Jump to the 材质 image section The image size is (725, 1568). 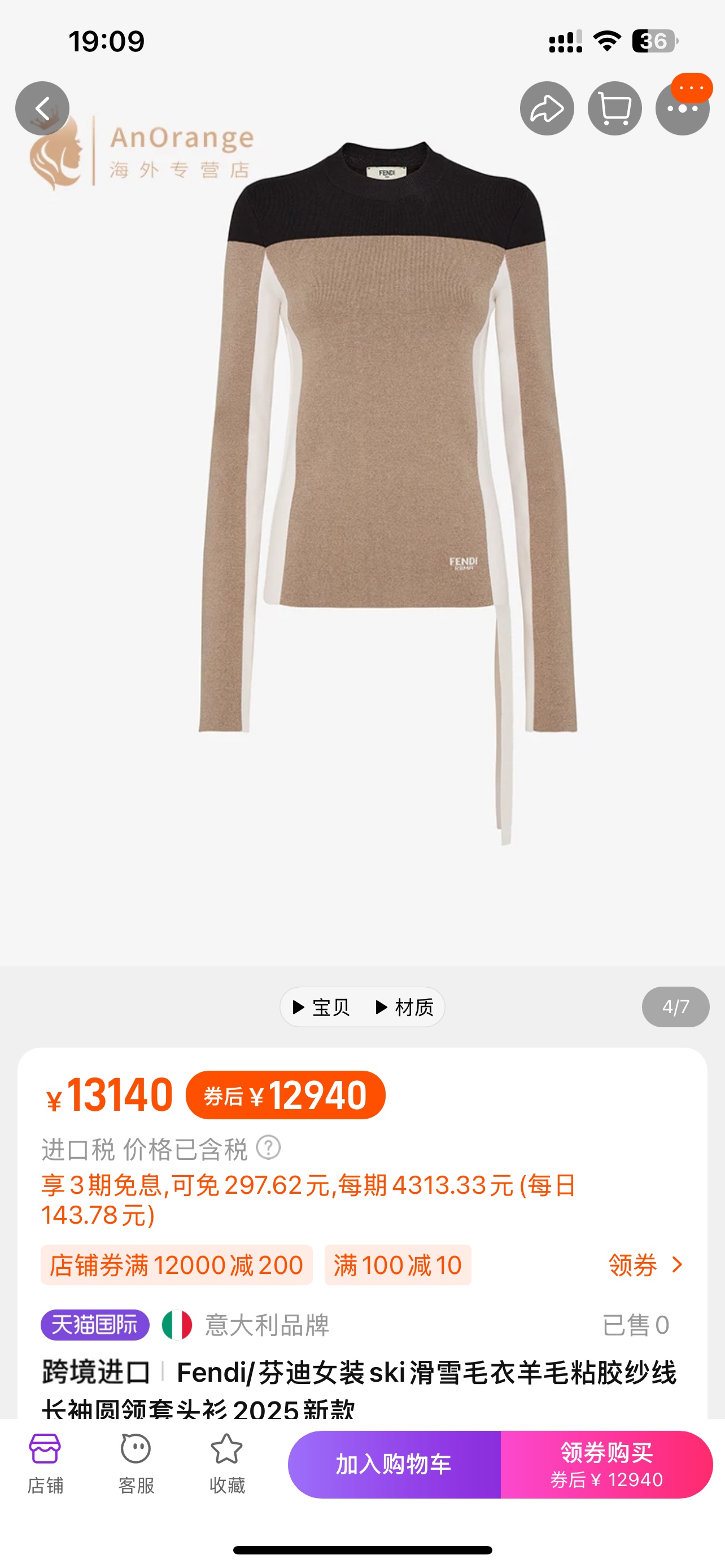[405, 1008]
